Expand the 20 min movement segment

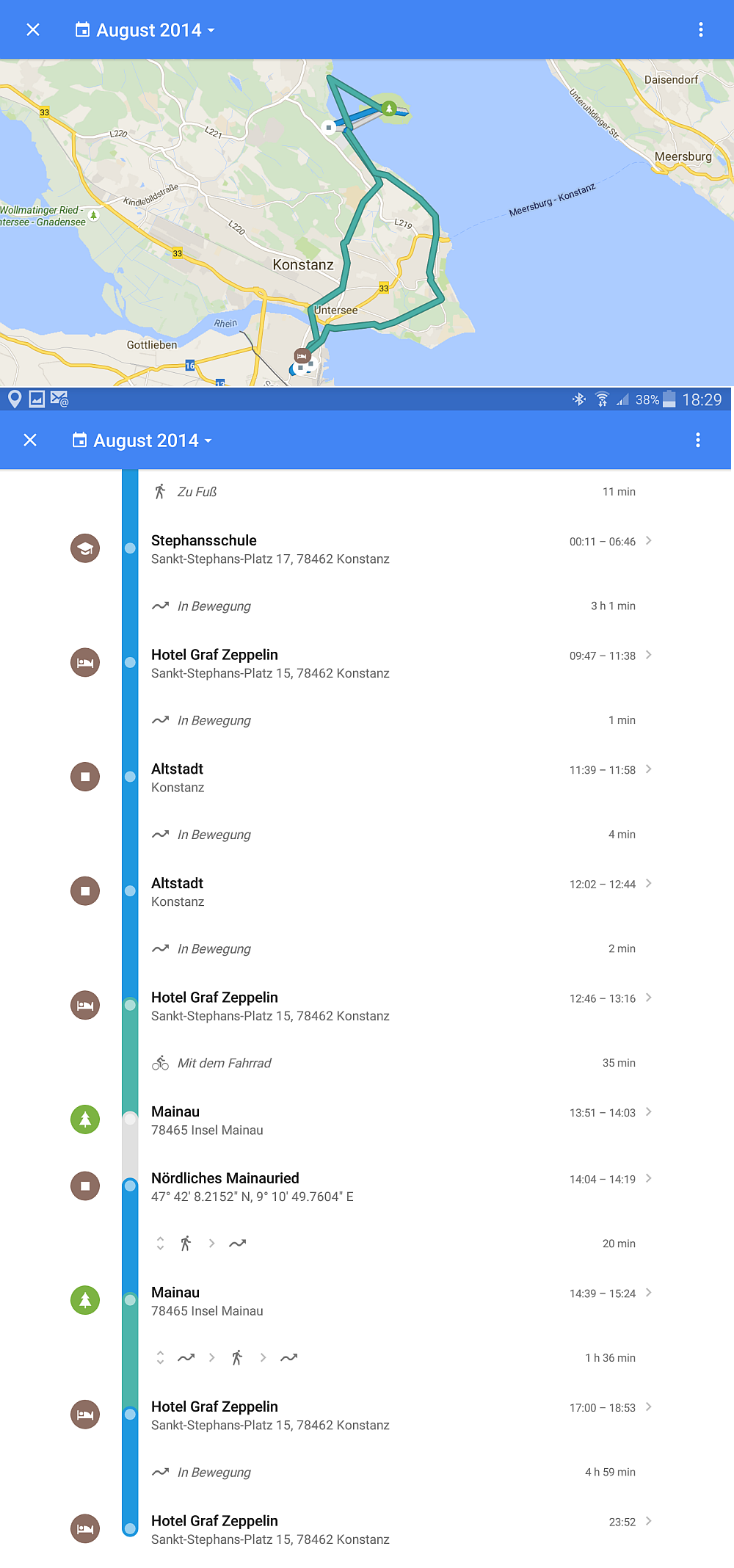[x=160, y=1244]
